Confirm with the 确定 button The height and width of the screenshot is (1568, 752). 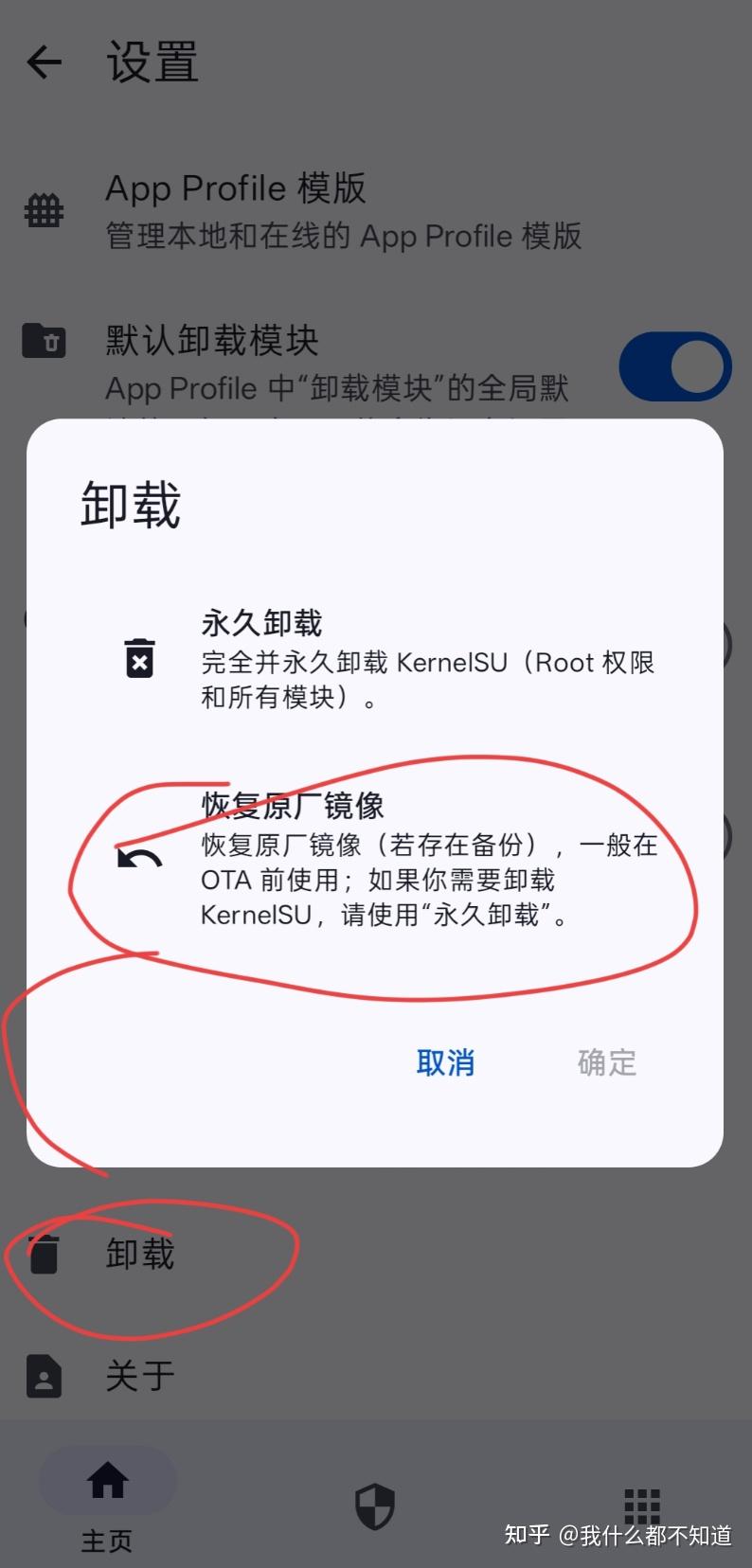coord(606,1062)
